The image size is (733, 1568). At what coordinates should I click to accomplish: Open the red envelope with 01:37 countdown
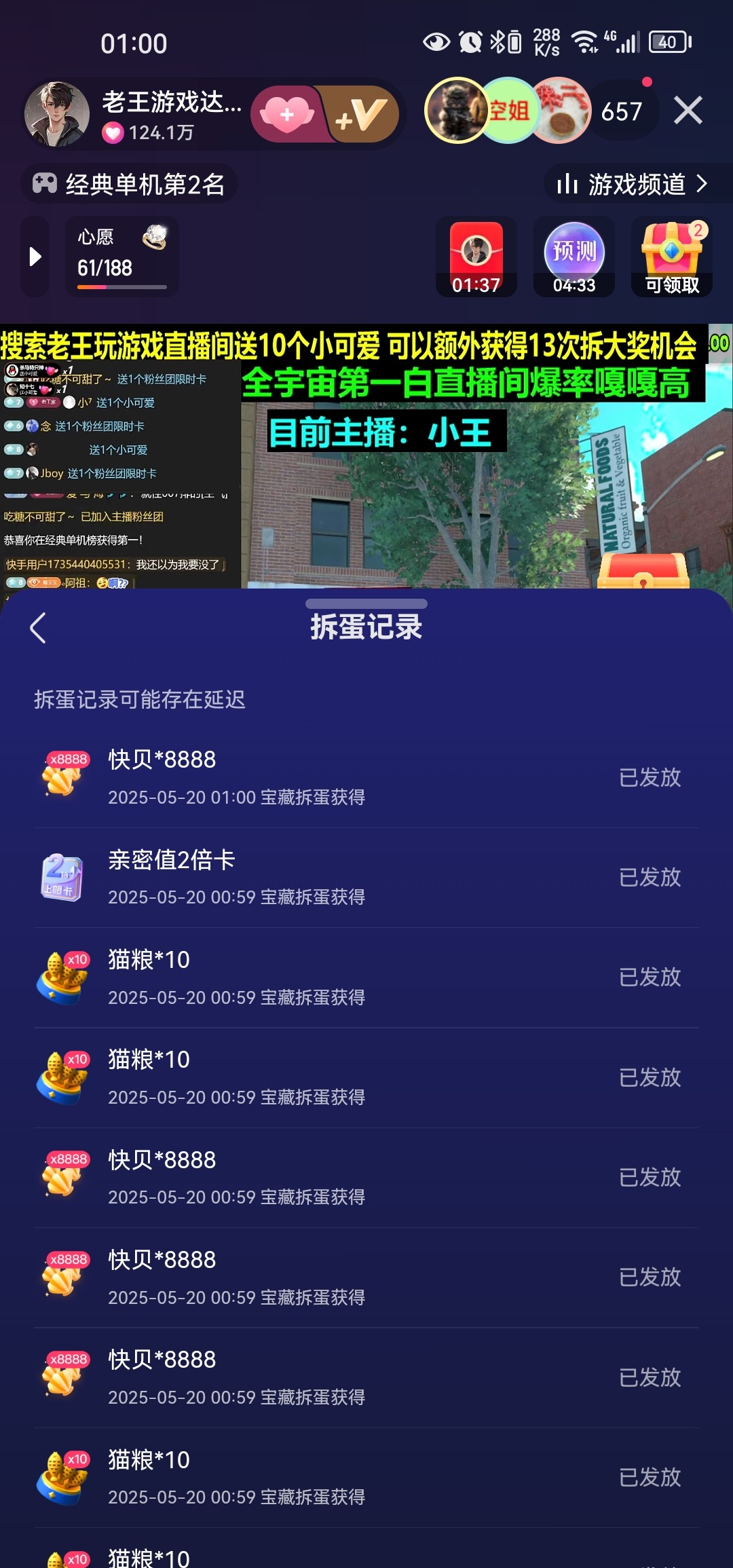click(476, 258)
